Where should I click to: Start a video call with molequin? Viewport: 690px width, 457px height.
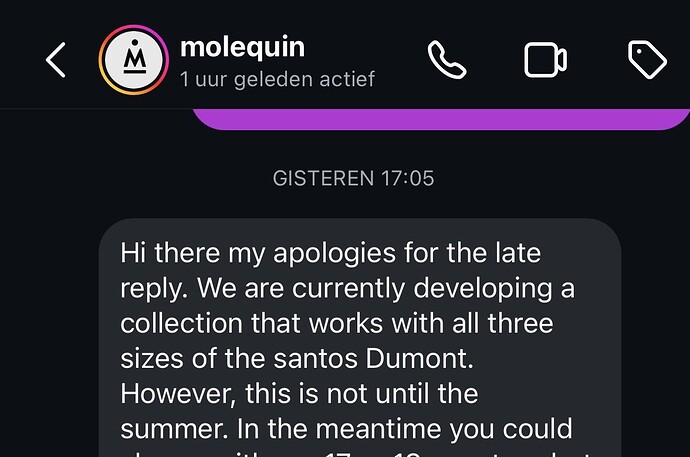click(546, 61)
